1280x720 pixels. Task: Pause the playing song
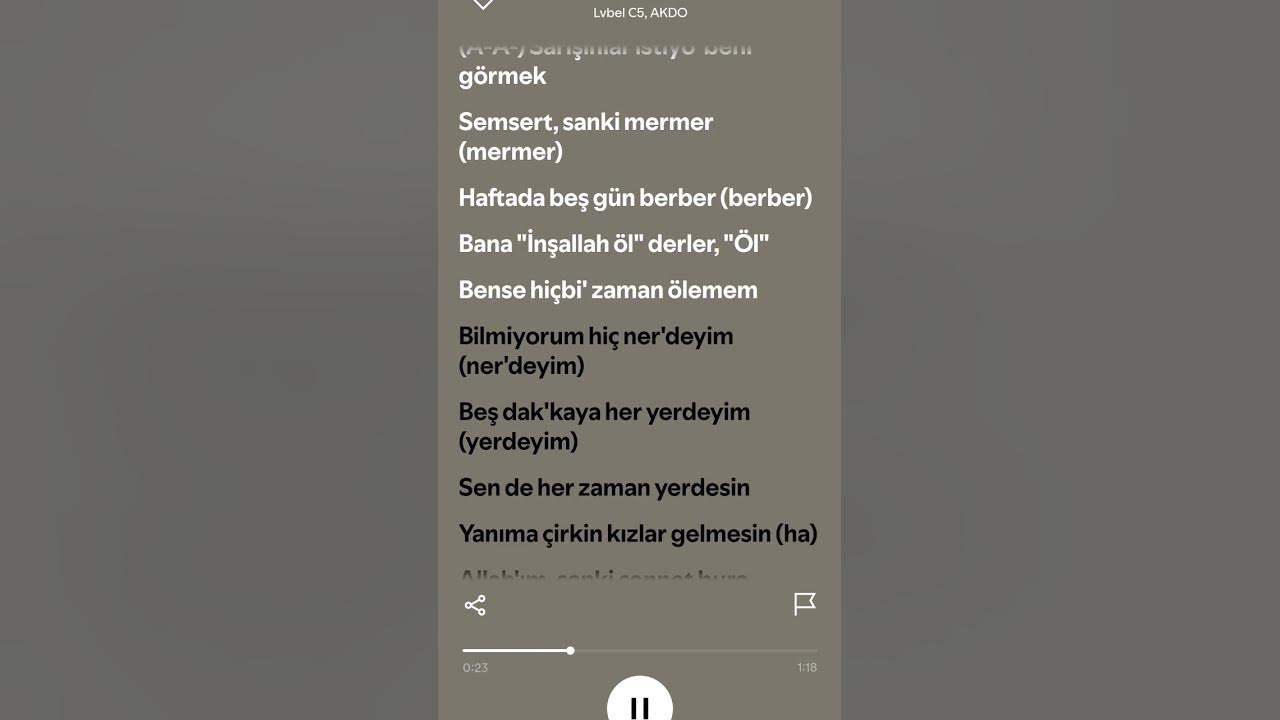pyautogui.click(x=640, y=703)
